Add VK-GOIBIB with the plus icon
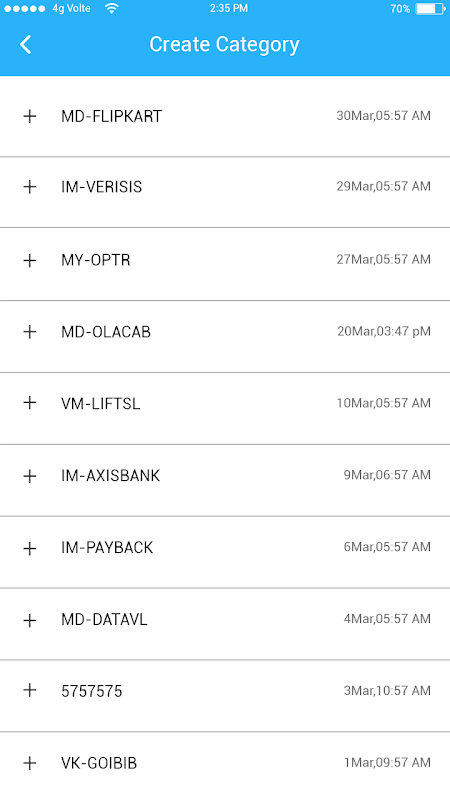The width and height of the screenshot is (450, 800). pos(30,763)
